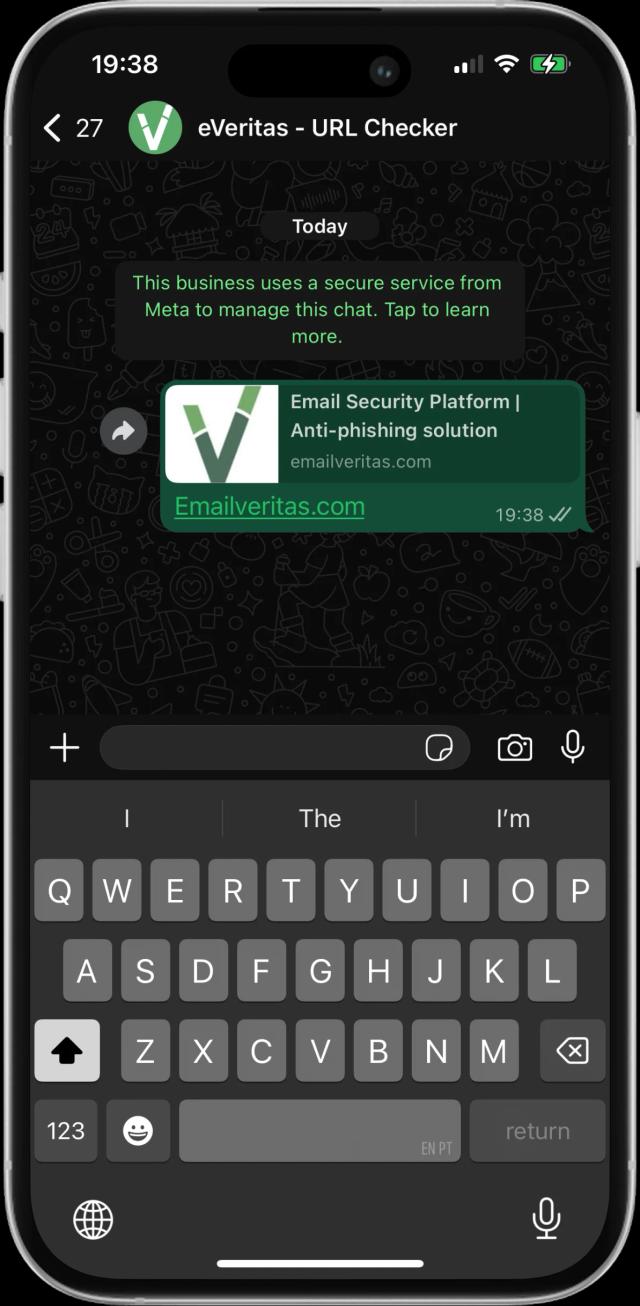Viewport: 640px width, 1306px height.
Task: Start keyboard dictation
Action: coord(546,1218)
